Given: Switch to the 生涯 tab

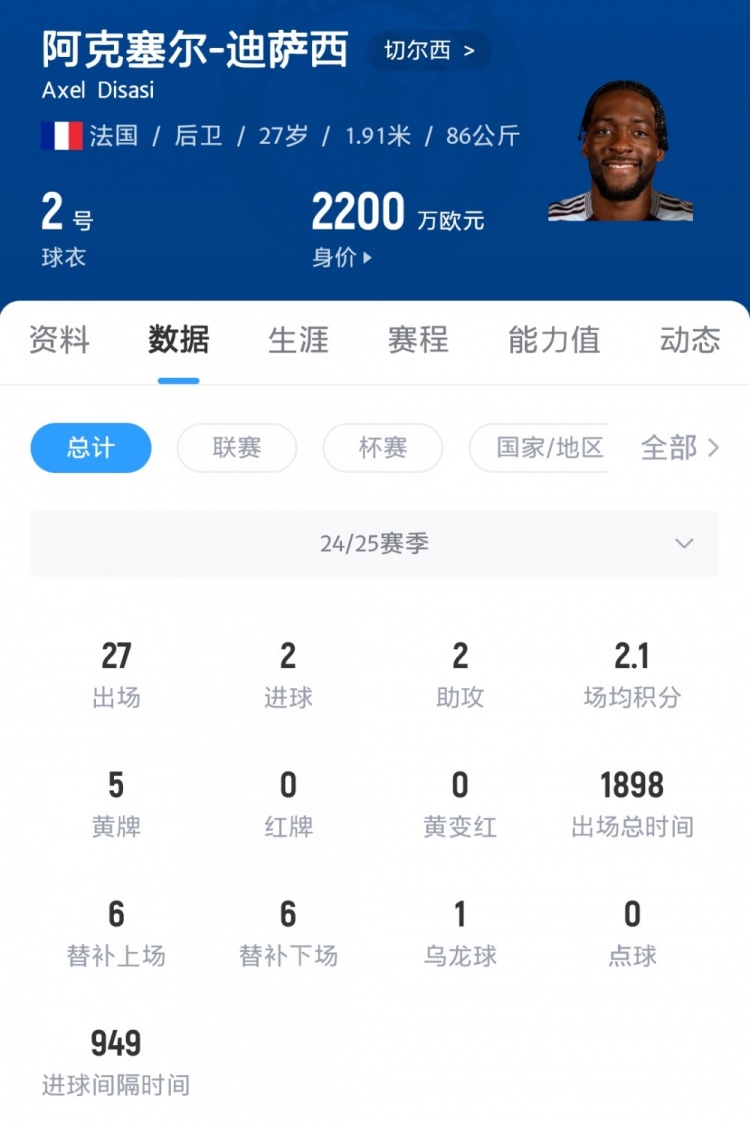Looking at the screenshot, I should pyautogui.click(x=298, y=340).
